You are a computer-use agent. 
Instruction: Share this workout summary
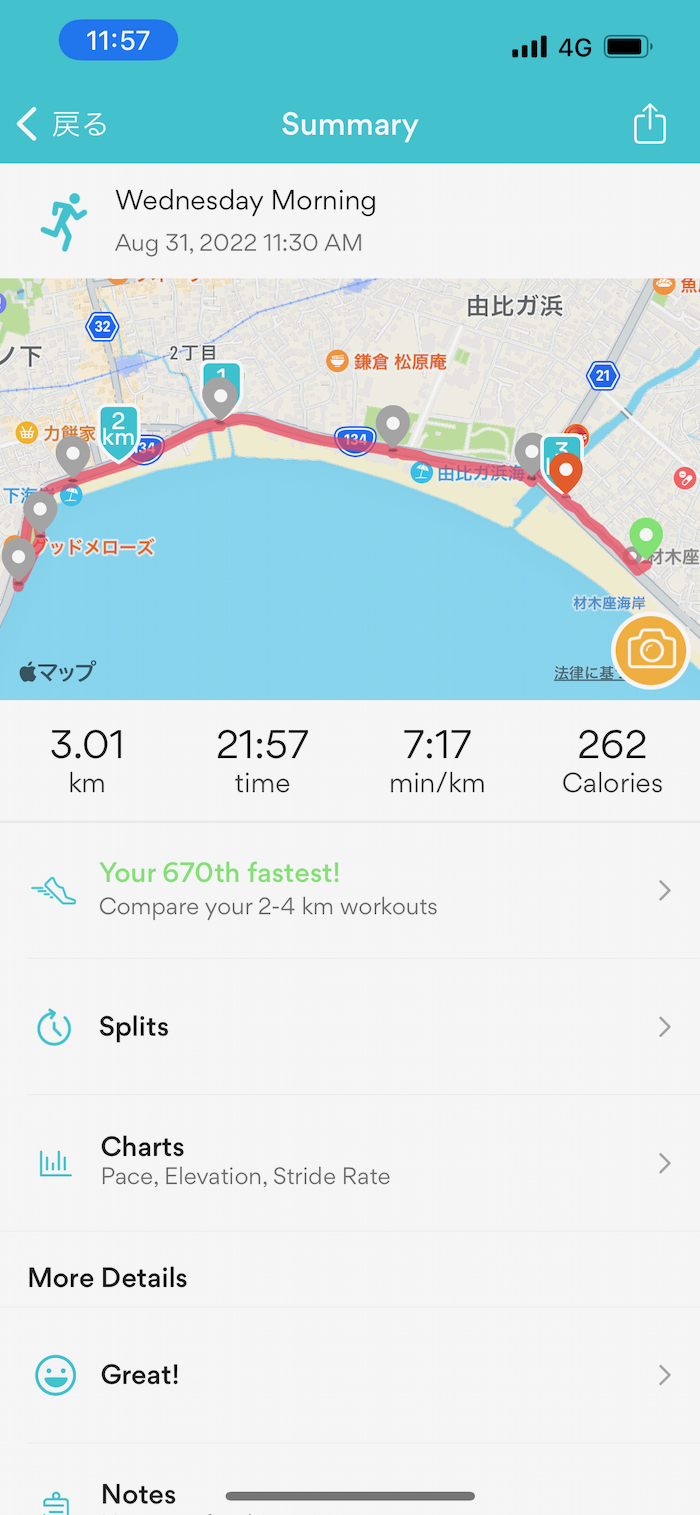[x=649, y=125]
